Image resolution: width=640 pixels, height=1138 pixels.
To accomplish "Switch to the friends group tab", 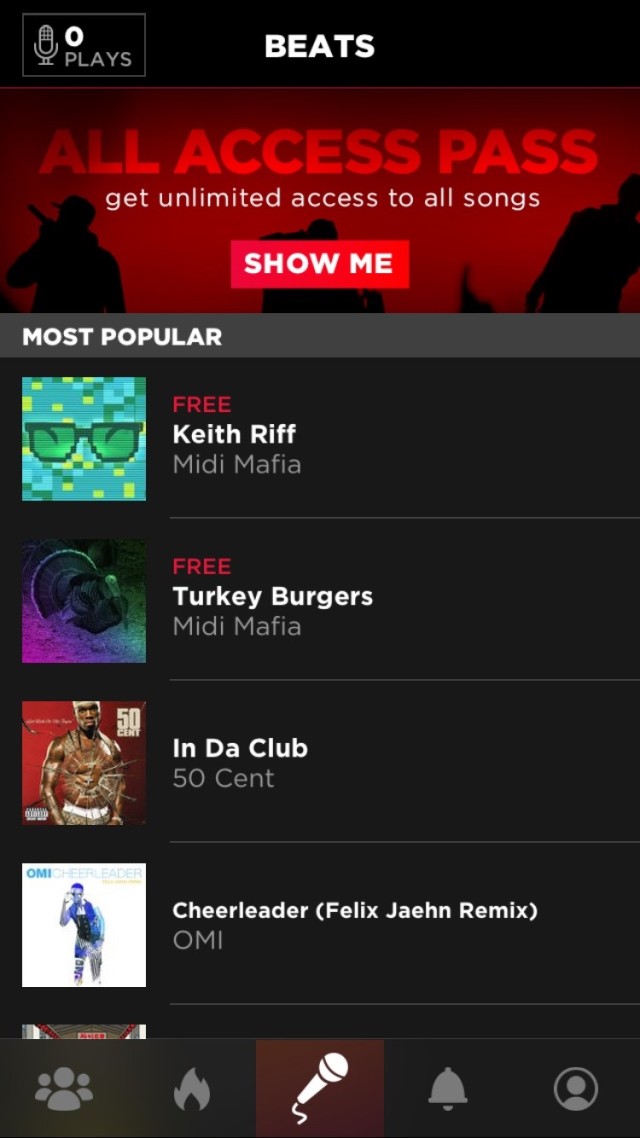I will (64, 1089).
